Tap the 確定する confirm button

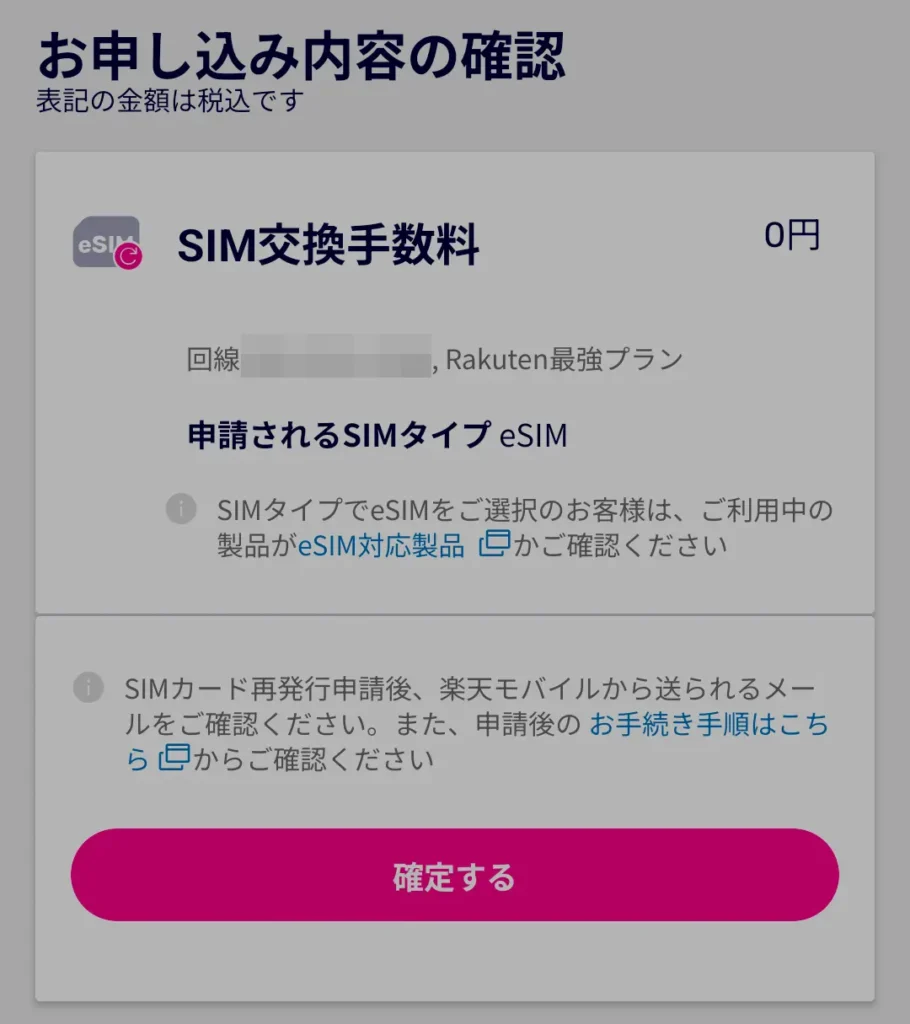tap(454, 875)
